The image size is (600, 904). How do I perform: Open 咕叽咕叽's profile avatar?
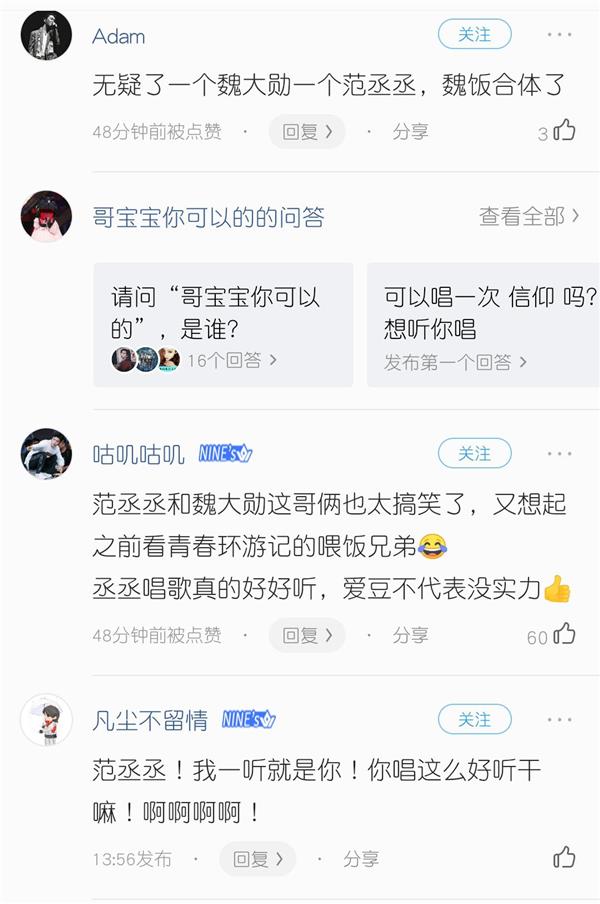(46, 454)
